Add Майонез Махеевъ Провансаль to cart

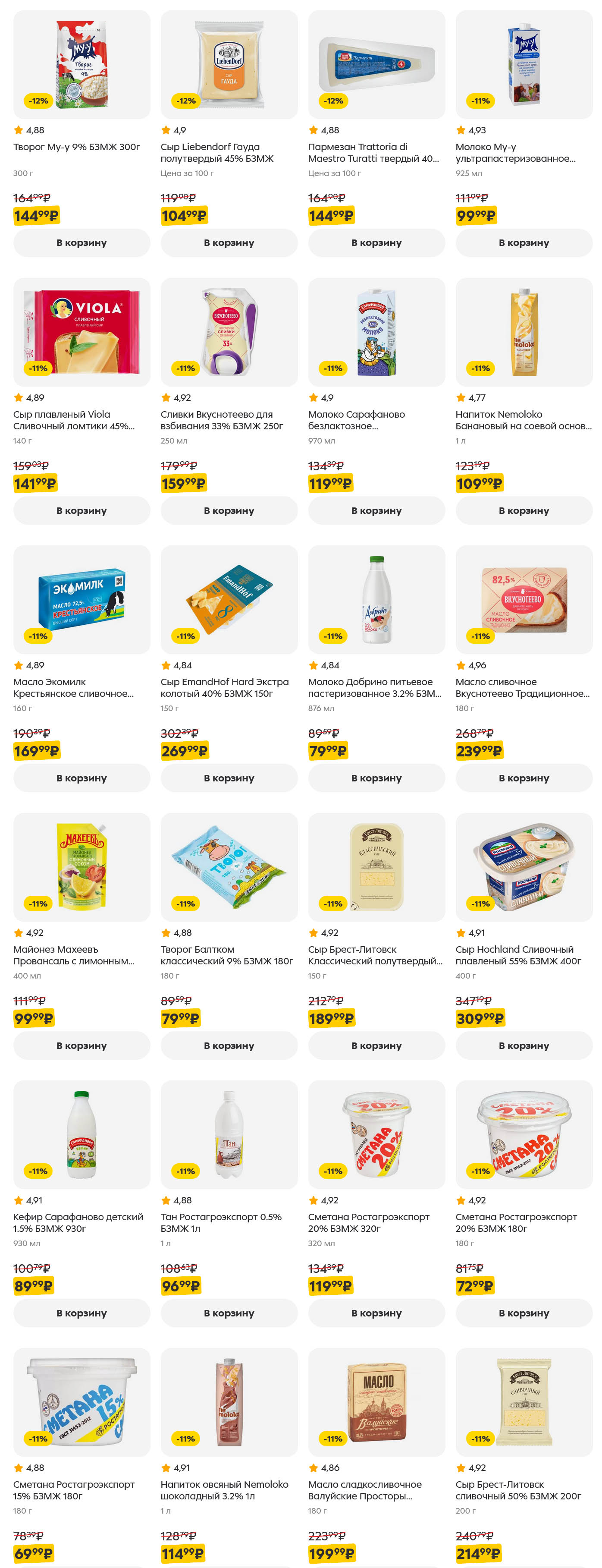[x=82, y=1045]
